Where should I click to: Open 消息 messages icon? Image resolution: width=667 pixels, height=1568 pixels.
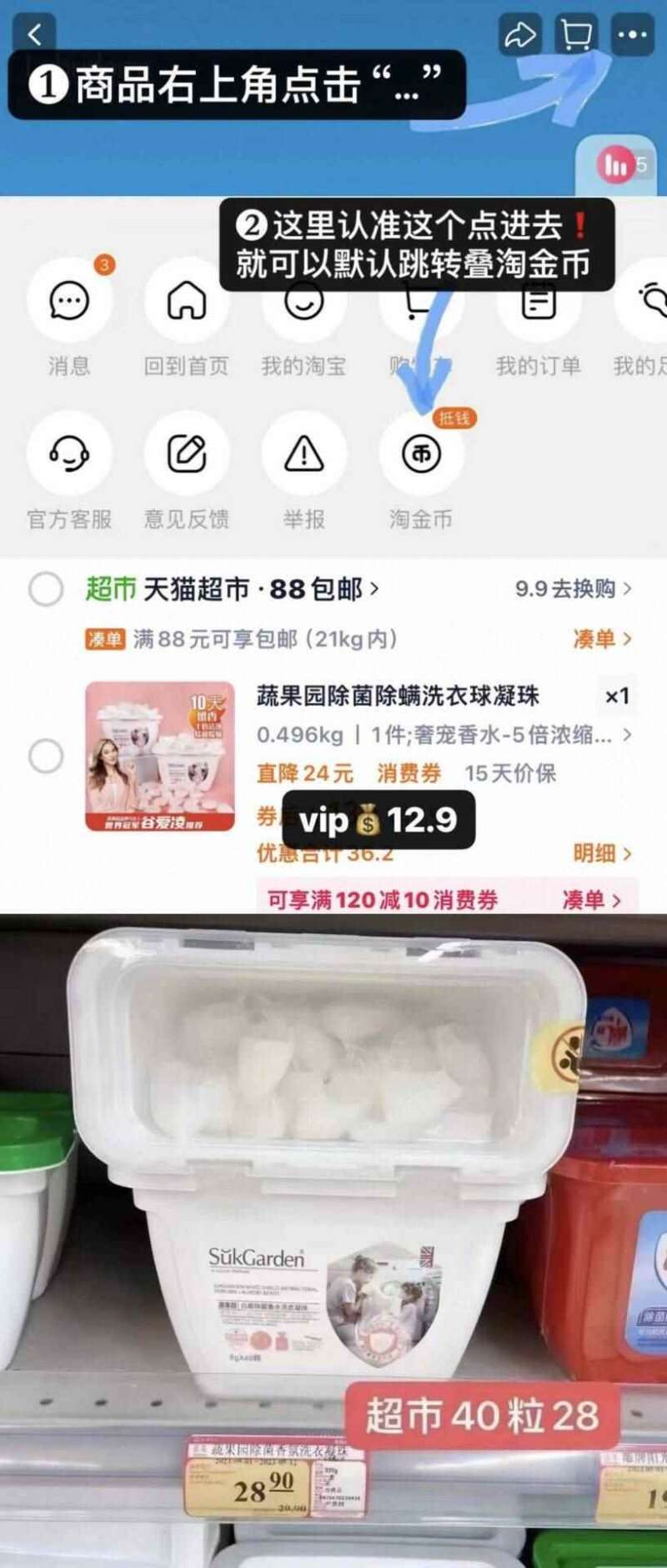coord(69,304)
